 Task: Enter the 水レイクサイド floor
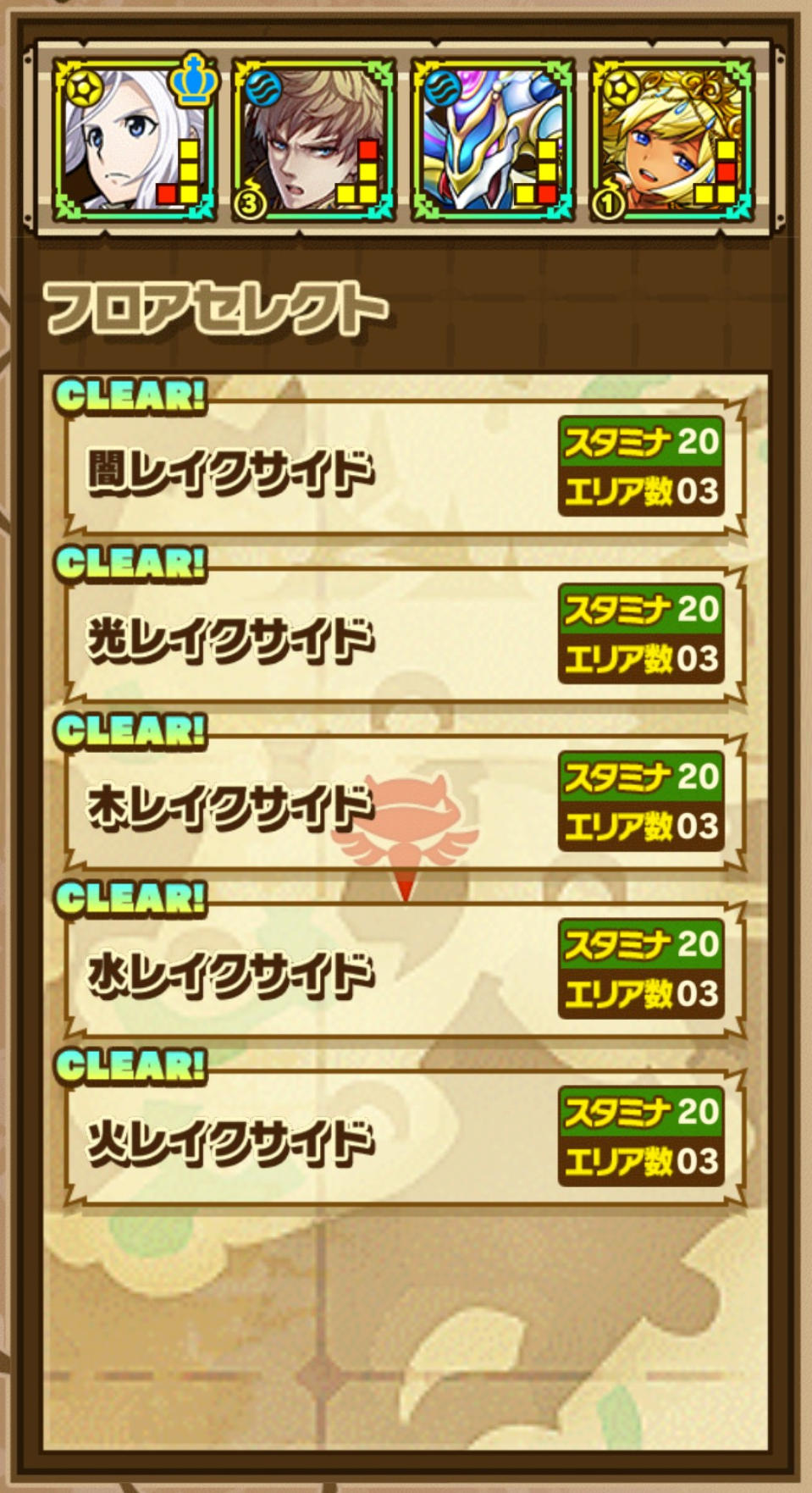click(x=405, y=971)
